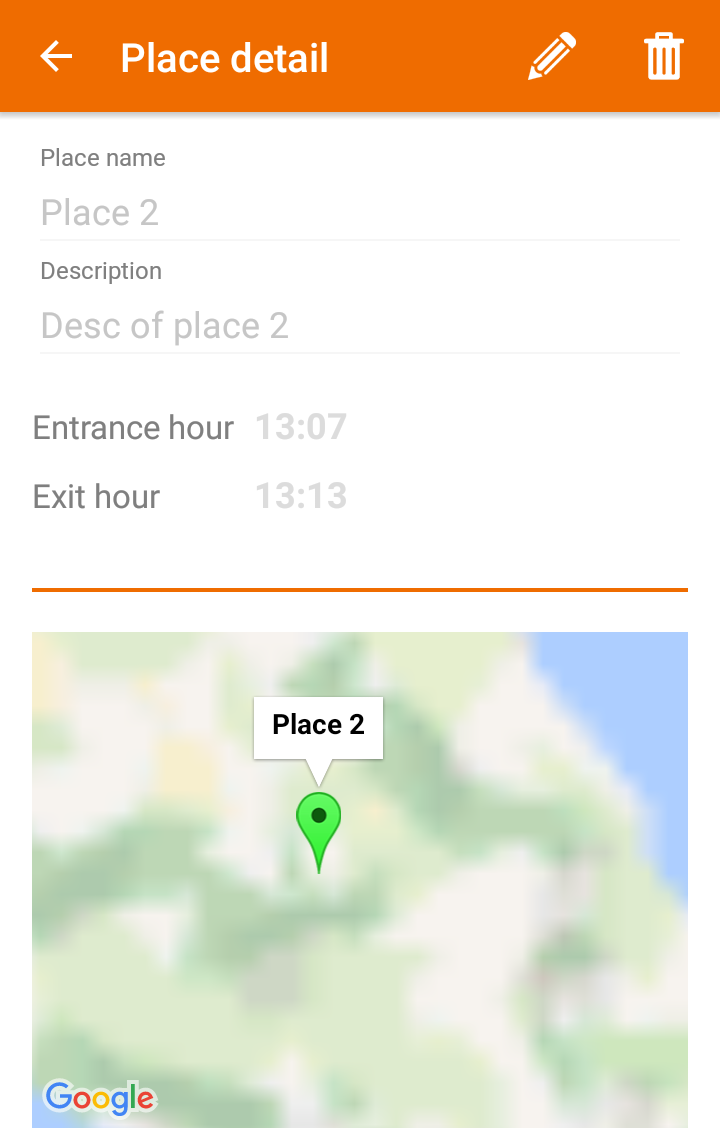
Task: Edit this place with the pencil icon
Action: (x=552, y=57)
